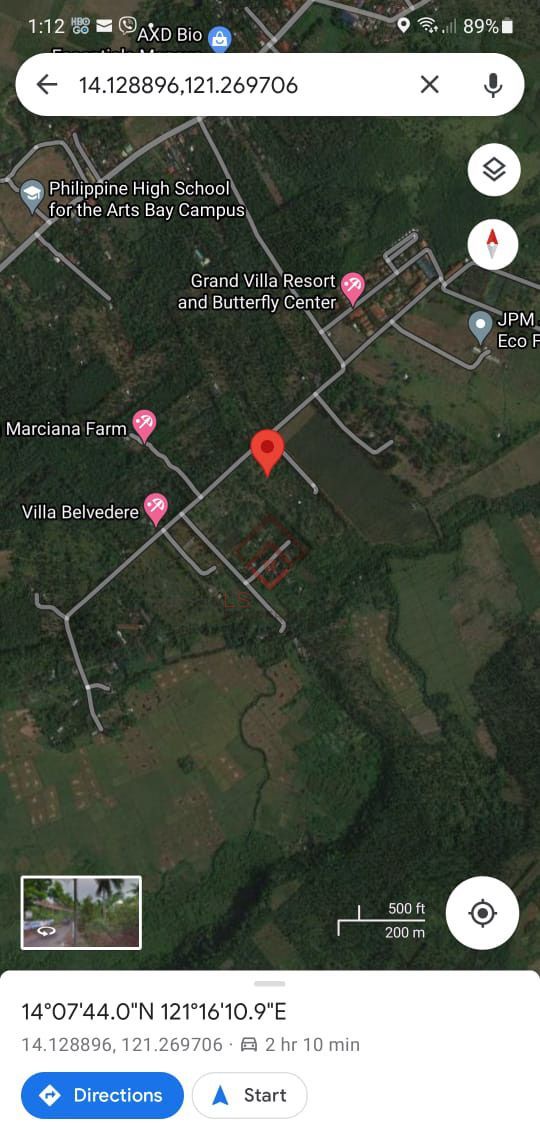This screenshot has width=540, height=1140.
Task: Open Philippine High School for the Arts marker
Action: pos(31,198)
